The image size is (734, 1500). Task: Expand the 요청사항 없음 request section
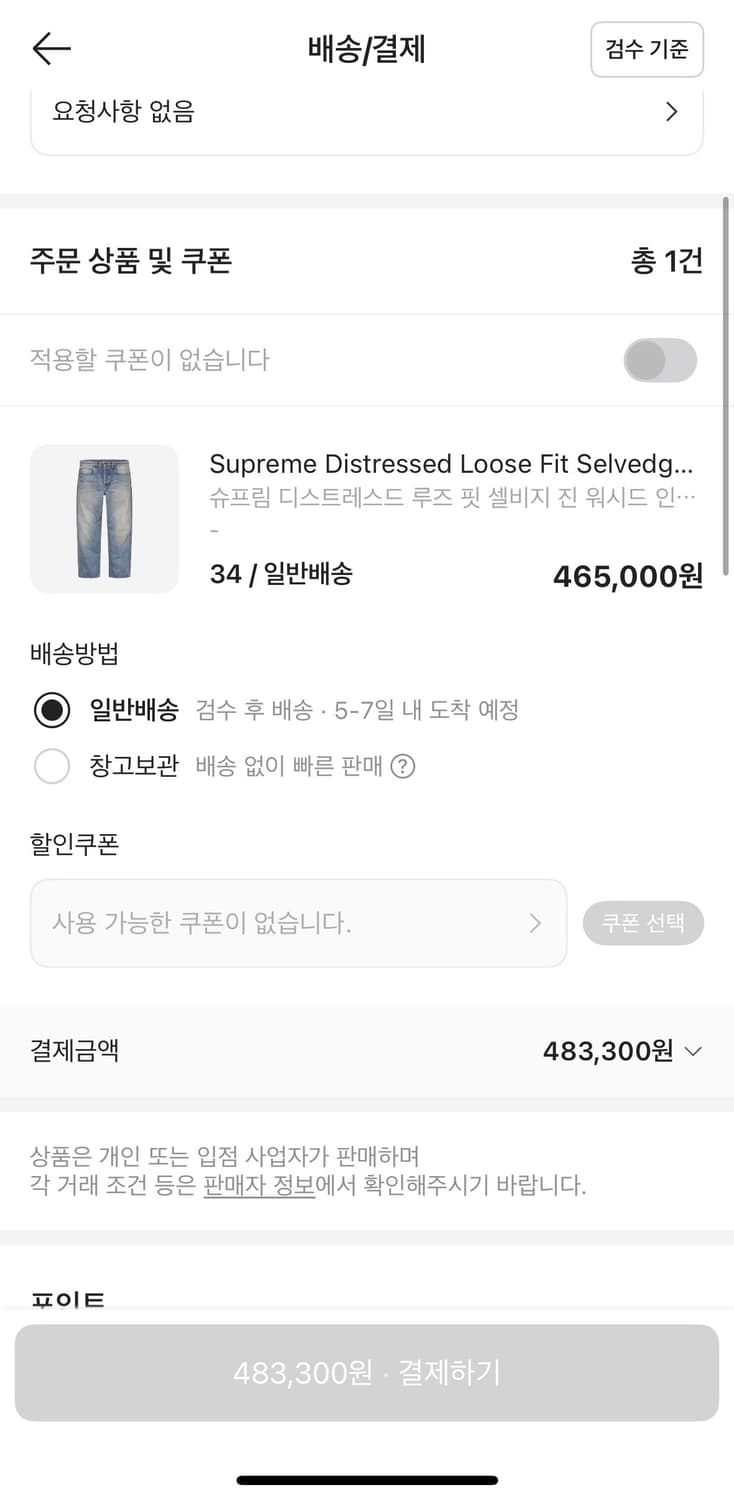coord(367,111)
